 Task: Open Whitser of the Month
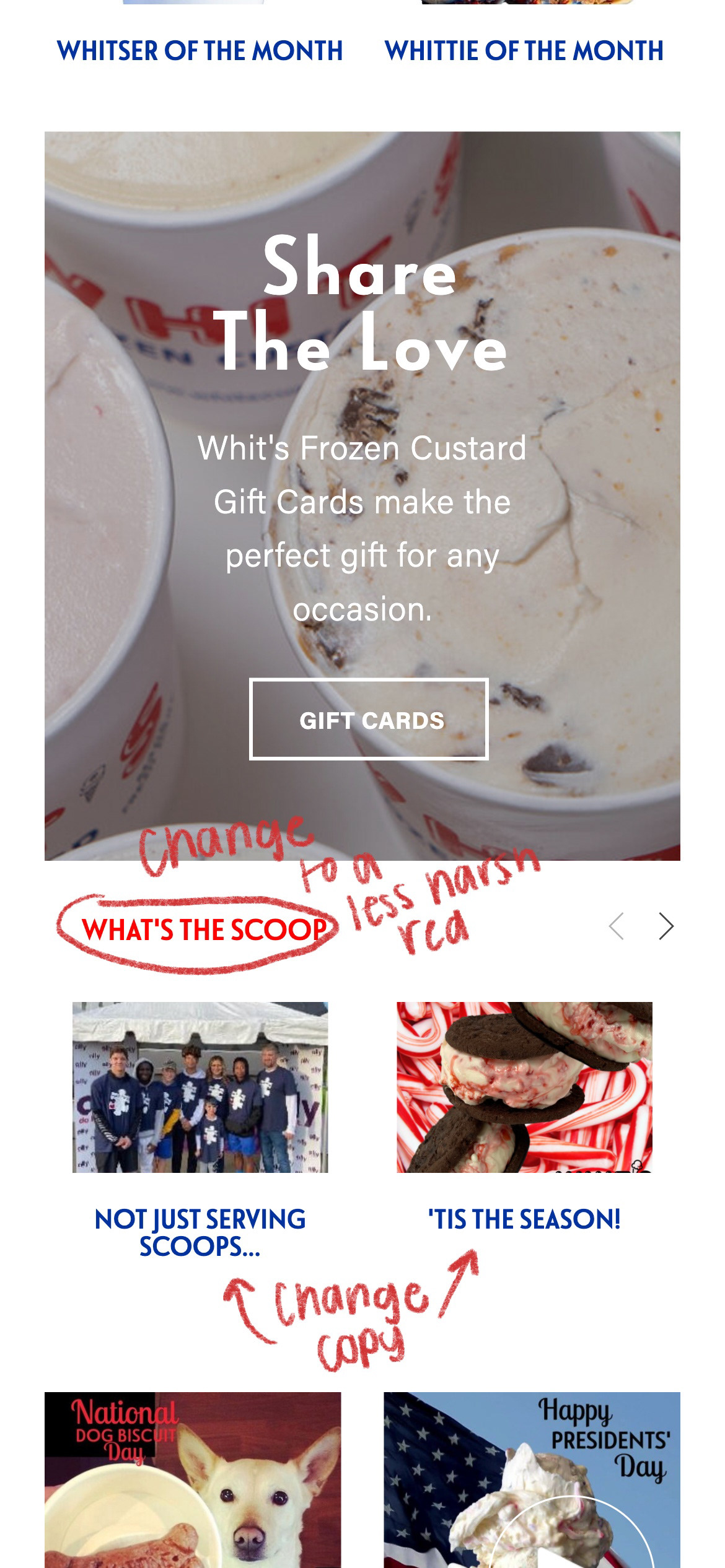200,51
